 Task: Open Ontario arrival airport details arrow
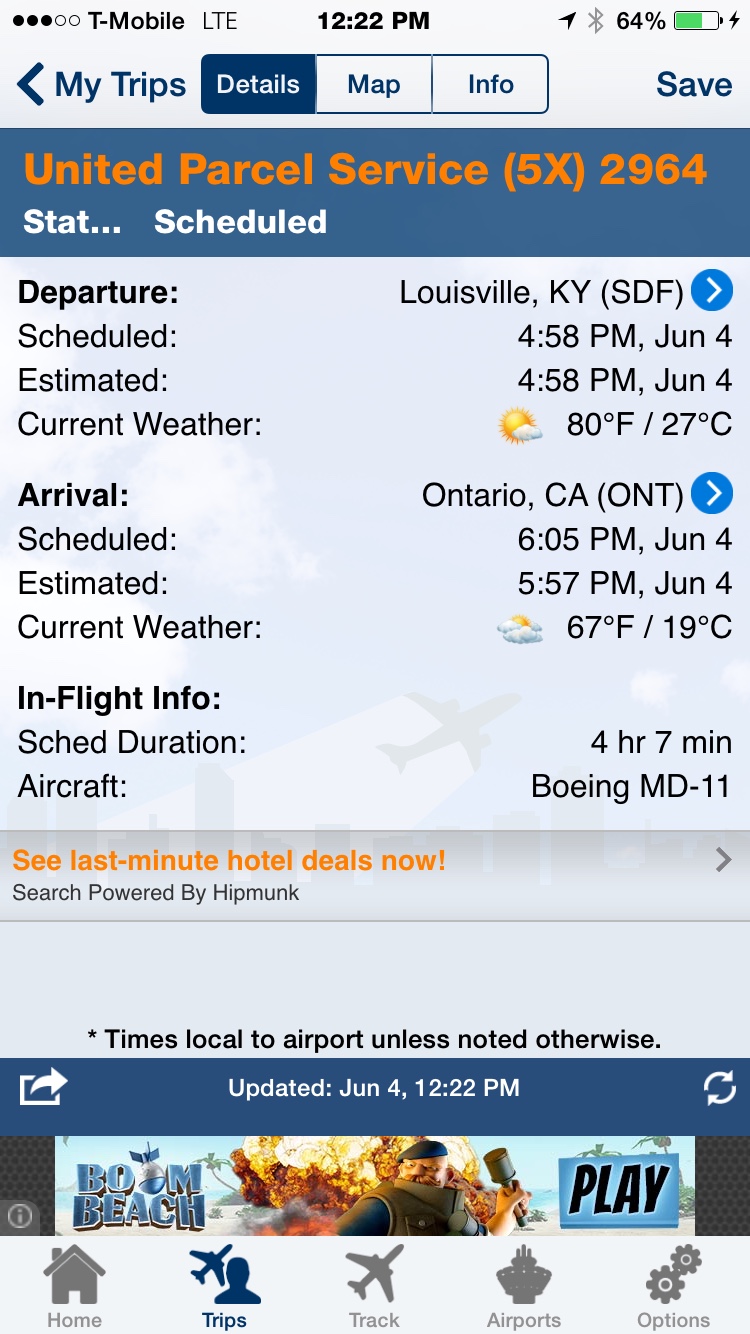coord(712,494)
